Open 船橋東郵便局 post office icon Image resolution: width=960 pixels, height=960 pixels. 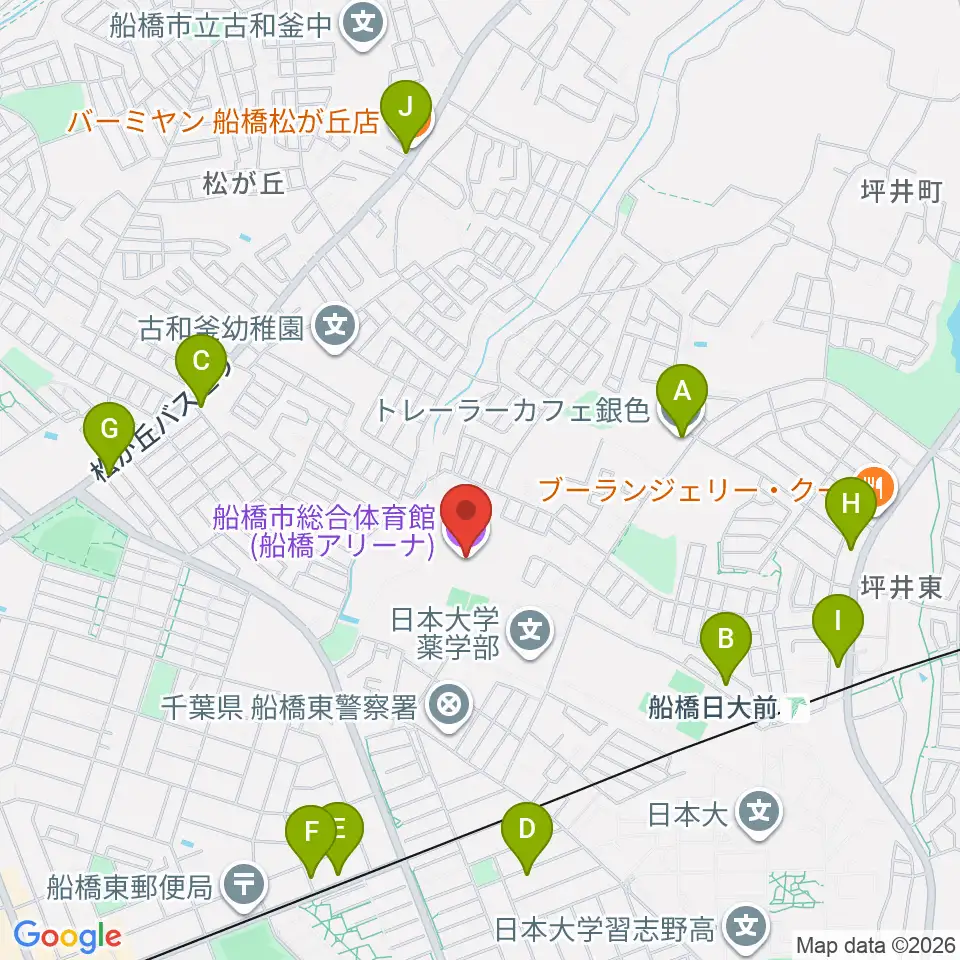pyautogui.click(x=244, y=886)
